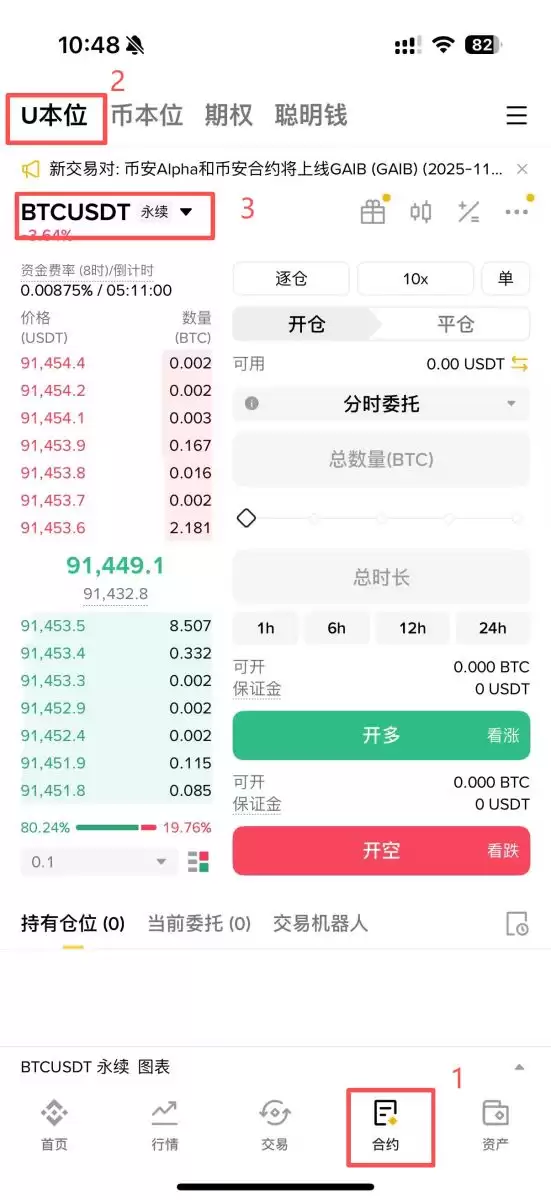Tap the red 开空 short button

381,851
